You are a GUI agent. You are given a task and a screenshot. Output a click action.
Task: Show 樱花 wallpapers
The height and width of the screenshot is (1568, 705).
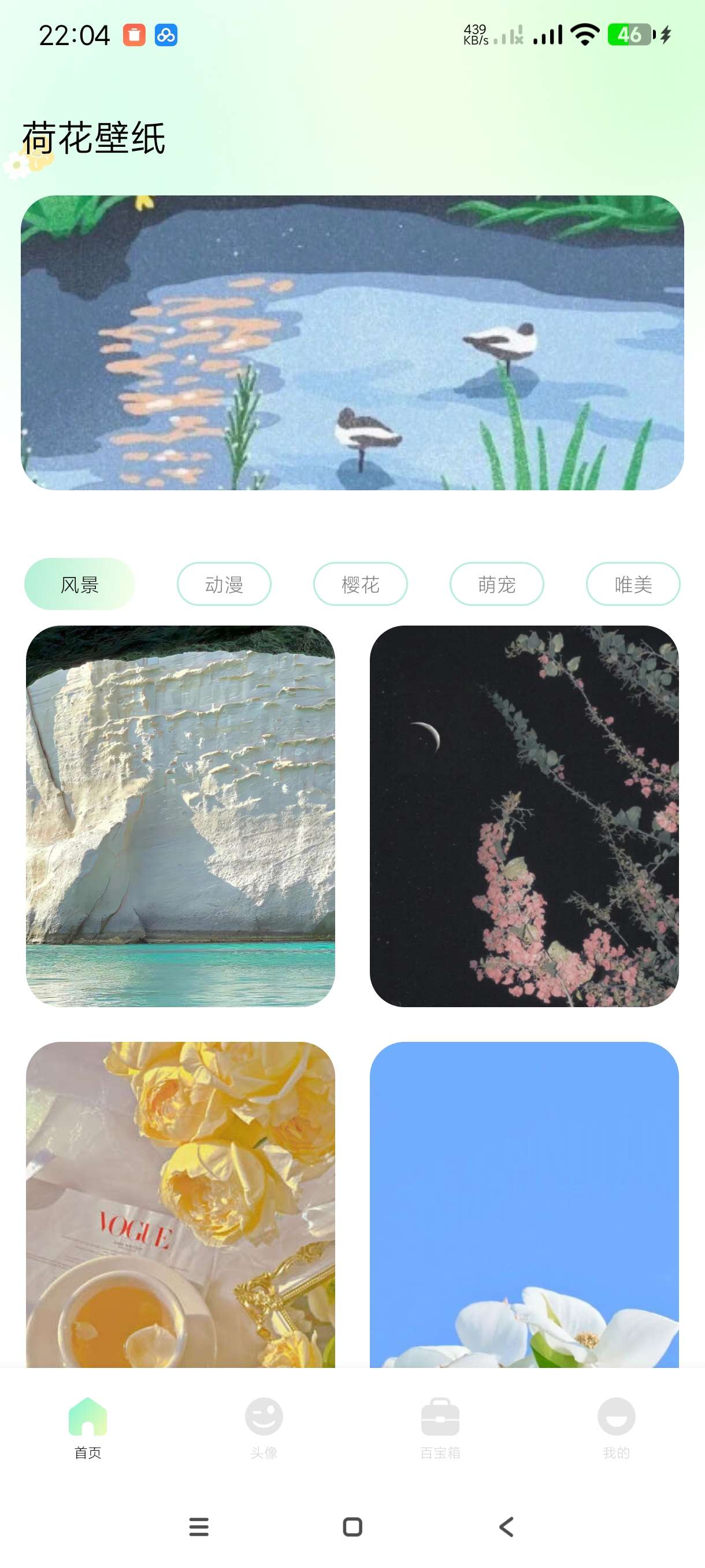tap(360, 585)
